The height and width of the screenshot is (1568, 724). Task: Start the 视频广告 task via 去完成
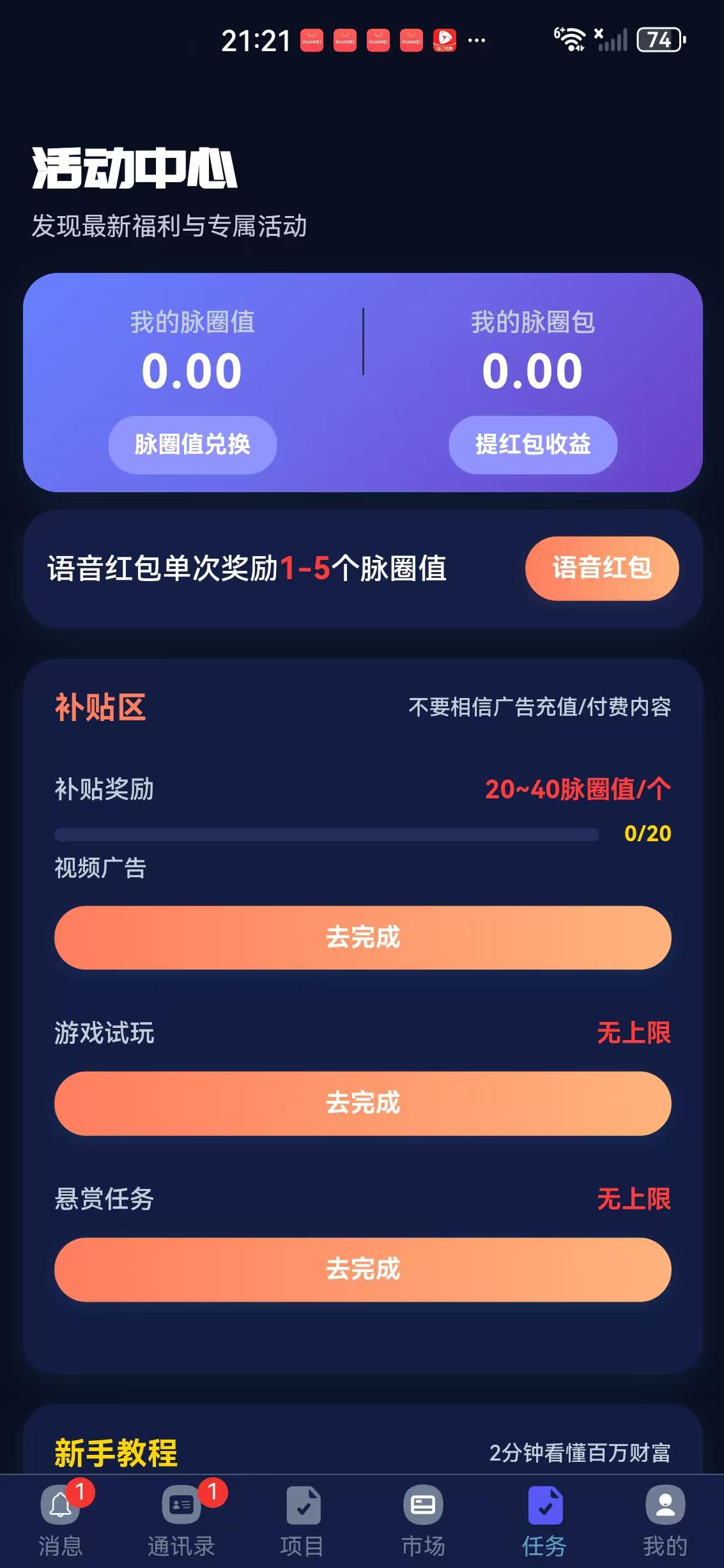(x=362, y=937)
